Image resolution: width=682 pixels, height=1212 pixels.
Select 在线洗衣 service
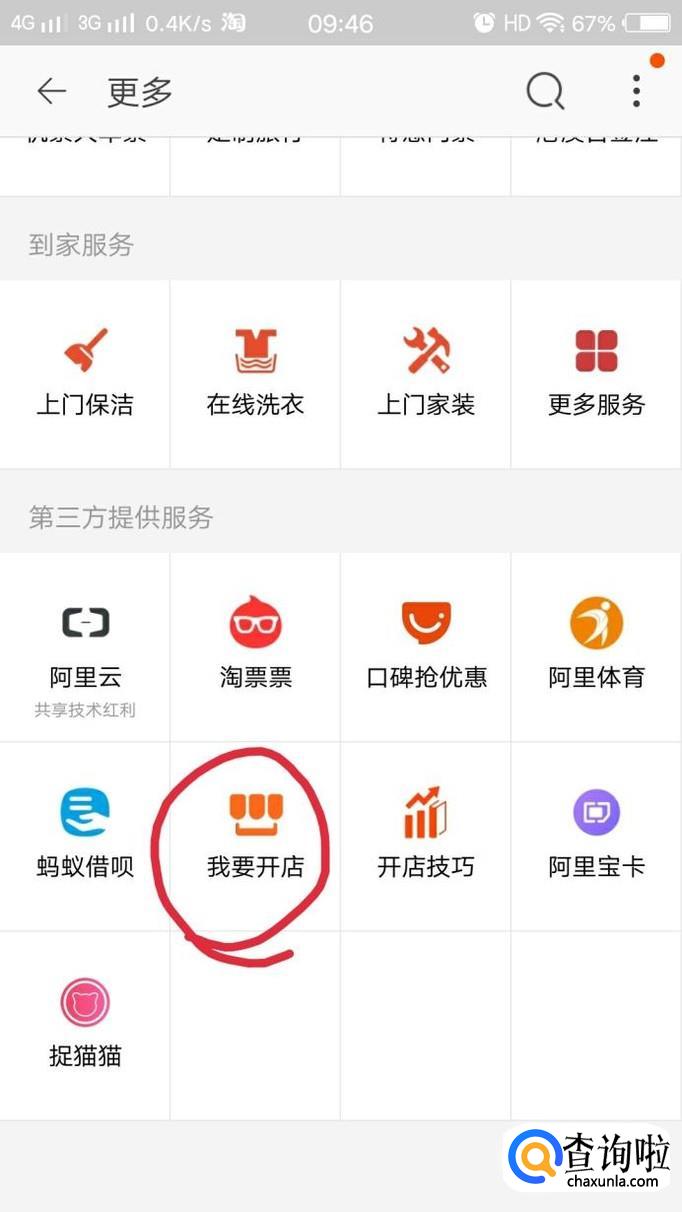click(255, 373)
